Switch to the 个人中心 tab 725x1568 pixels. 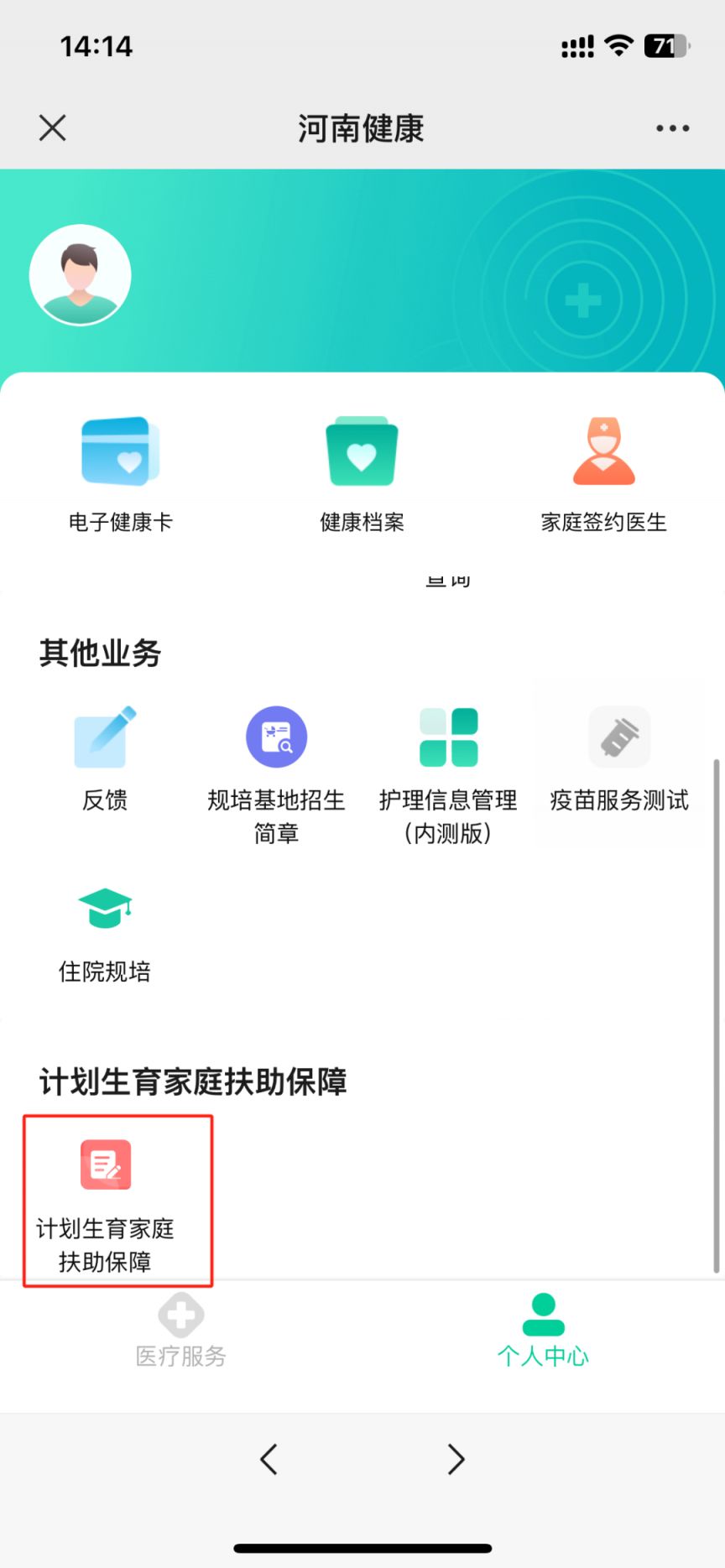click(543, 1331)
